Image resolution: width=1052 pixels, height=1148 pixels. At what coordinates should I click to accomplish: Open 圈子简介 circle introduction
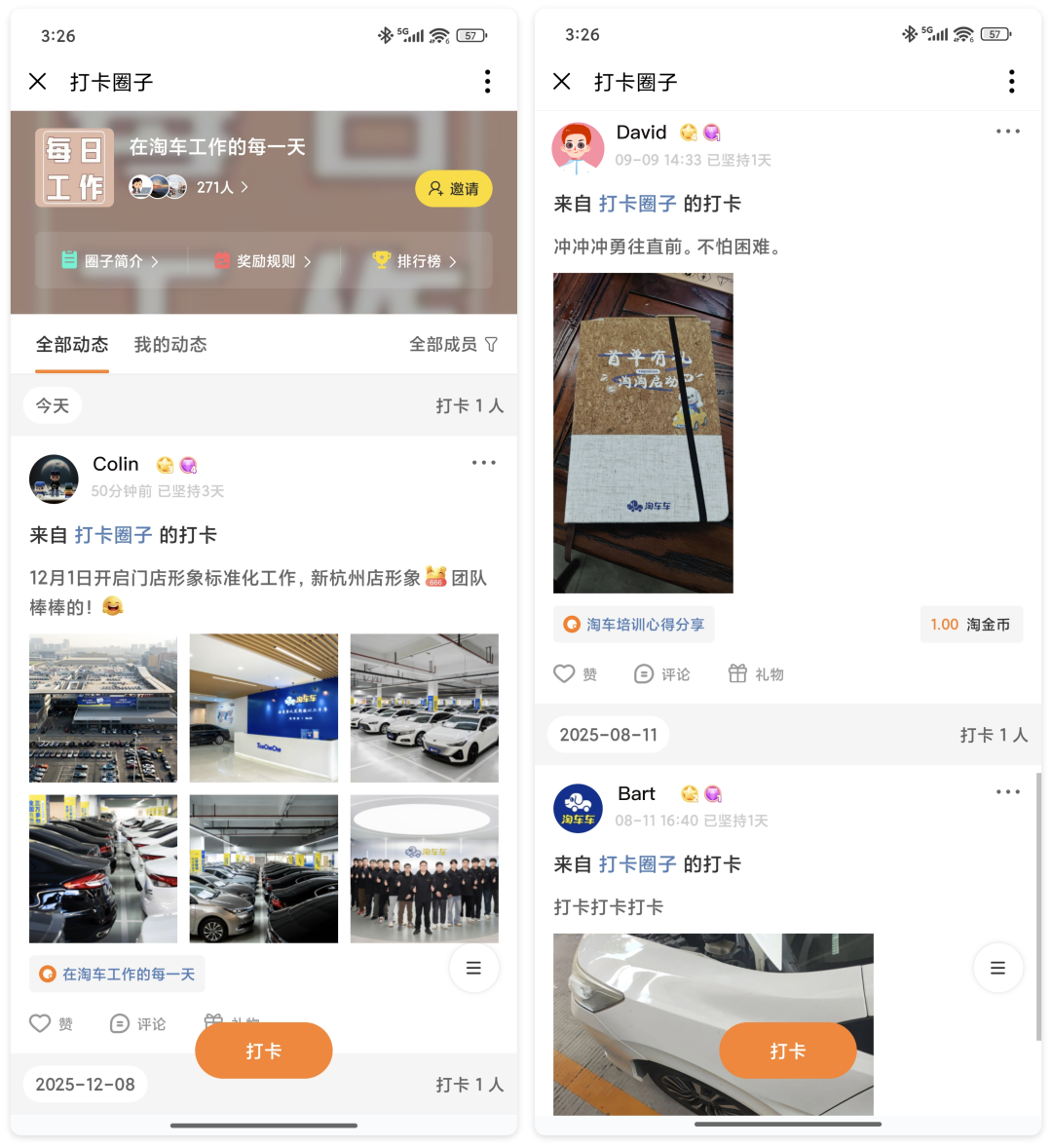[110, 261]
